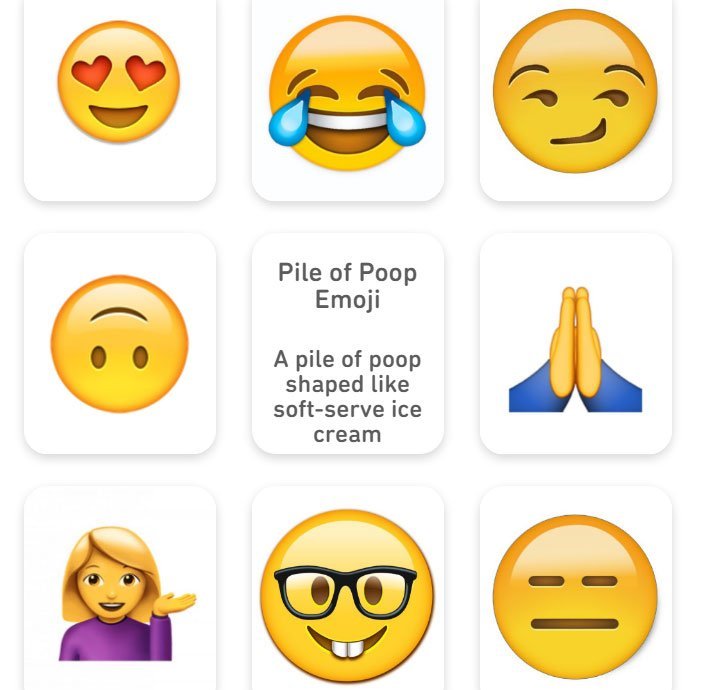
Task: Tap the tears of joy emoji card
Action: [x=347, y=92]
